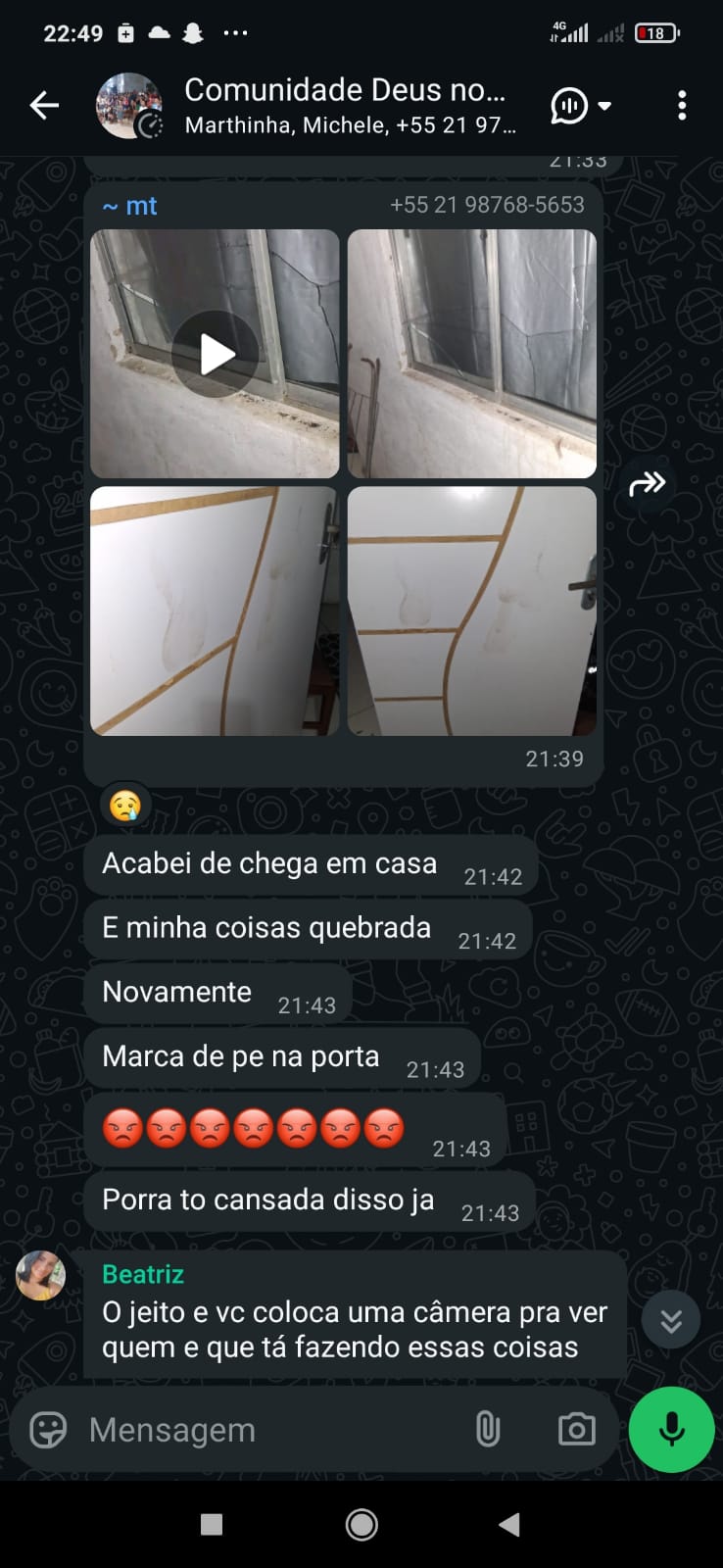The image size is (723, 1568).
Task: Go back from the group chat
Action: point(44,105)
